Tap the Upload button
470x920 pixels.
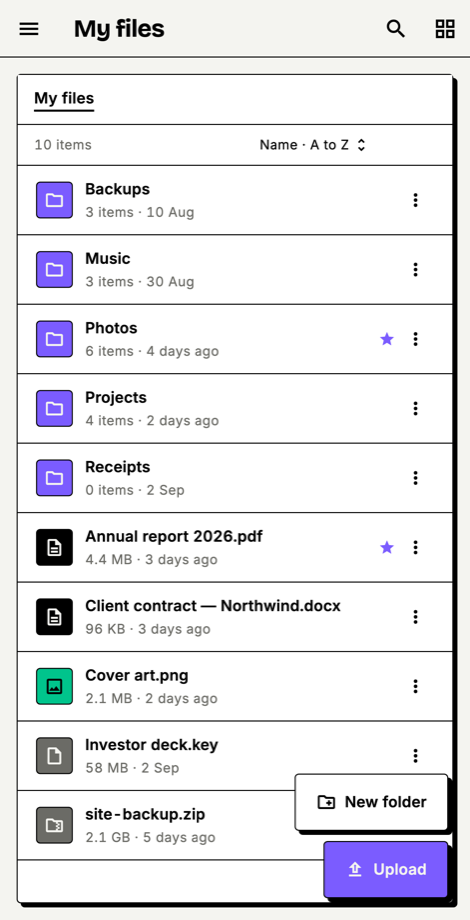pos(386,870)
